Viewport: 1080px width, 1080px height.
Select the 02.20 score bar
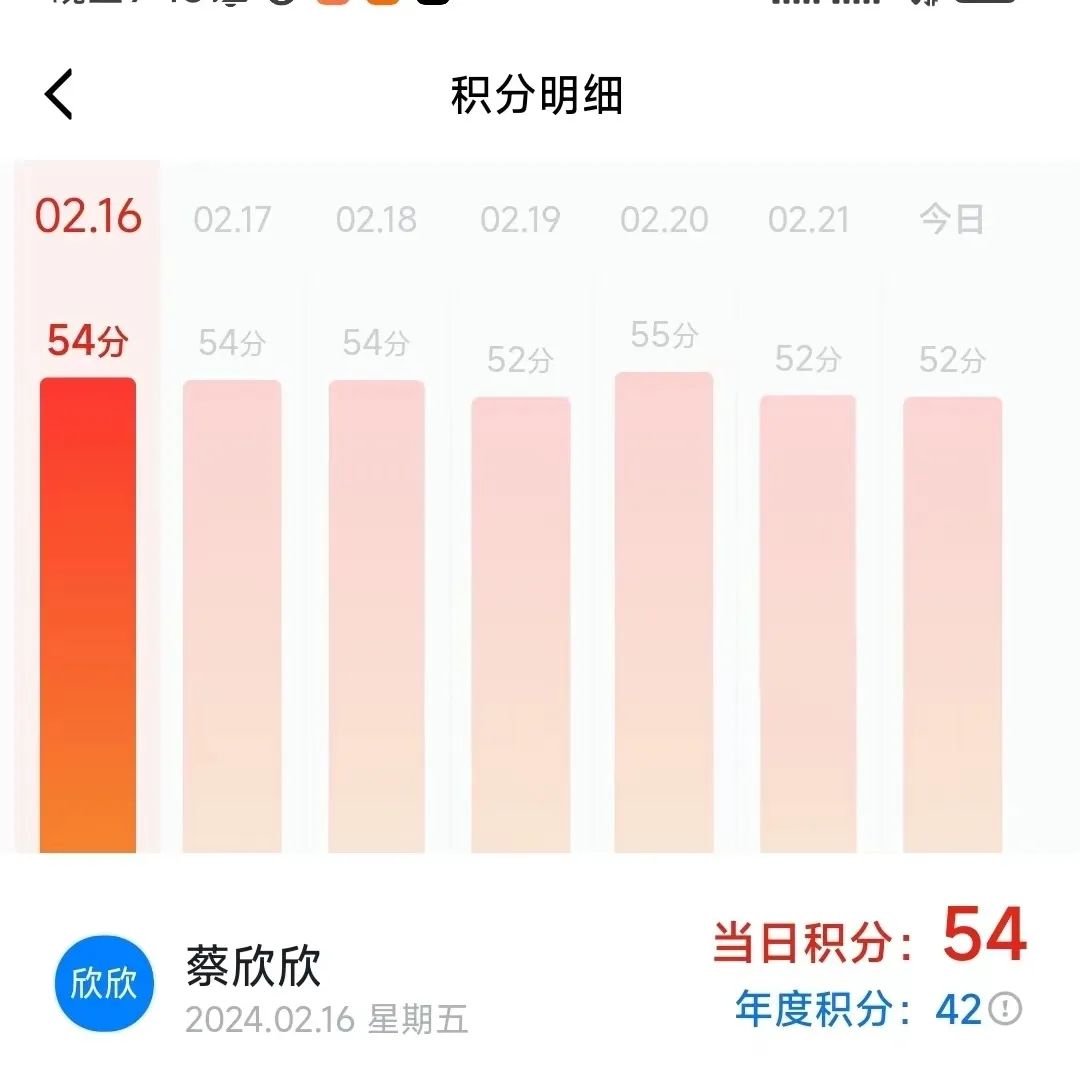pyautogui.click(x=664, y=612)
